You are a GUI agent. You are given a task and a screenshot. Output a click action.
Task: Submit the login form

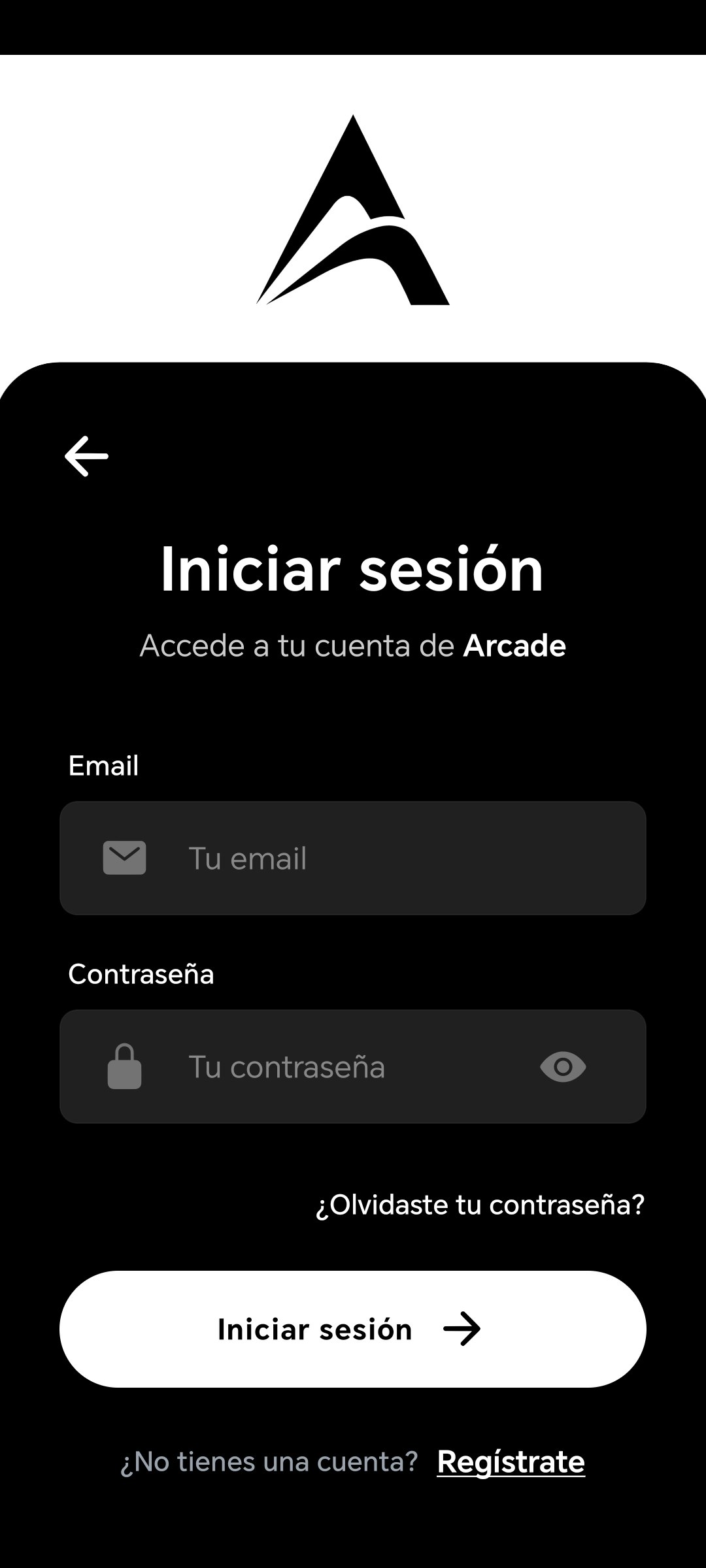tap(353, 1328)
